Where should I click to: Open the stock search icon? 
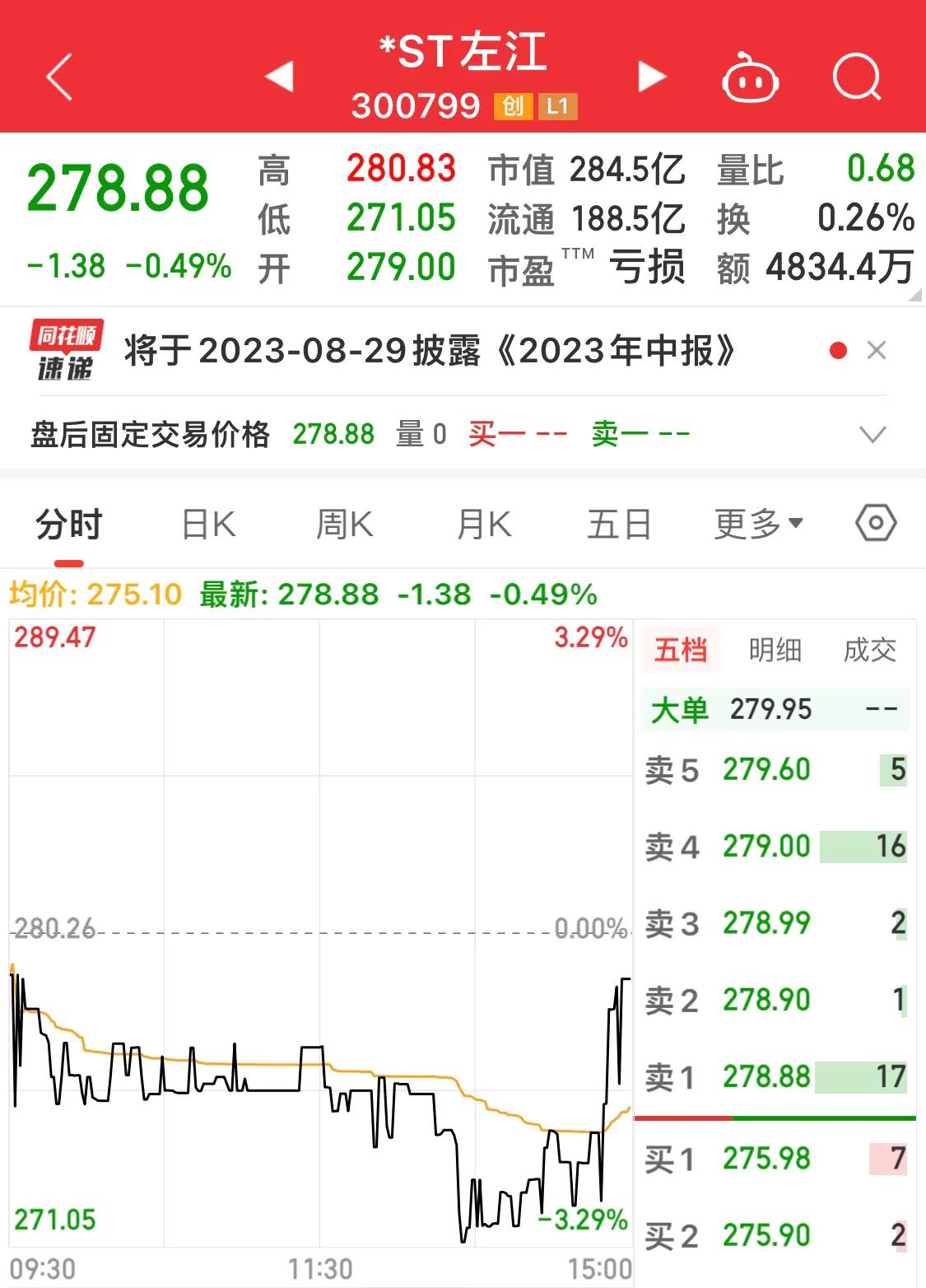858,75
